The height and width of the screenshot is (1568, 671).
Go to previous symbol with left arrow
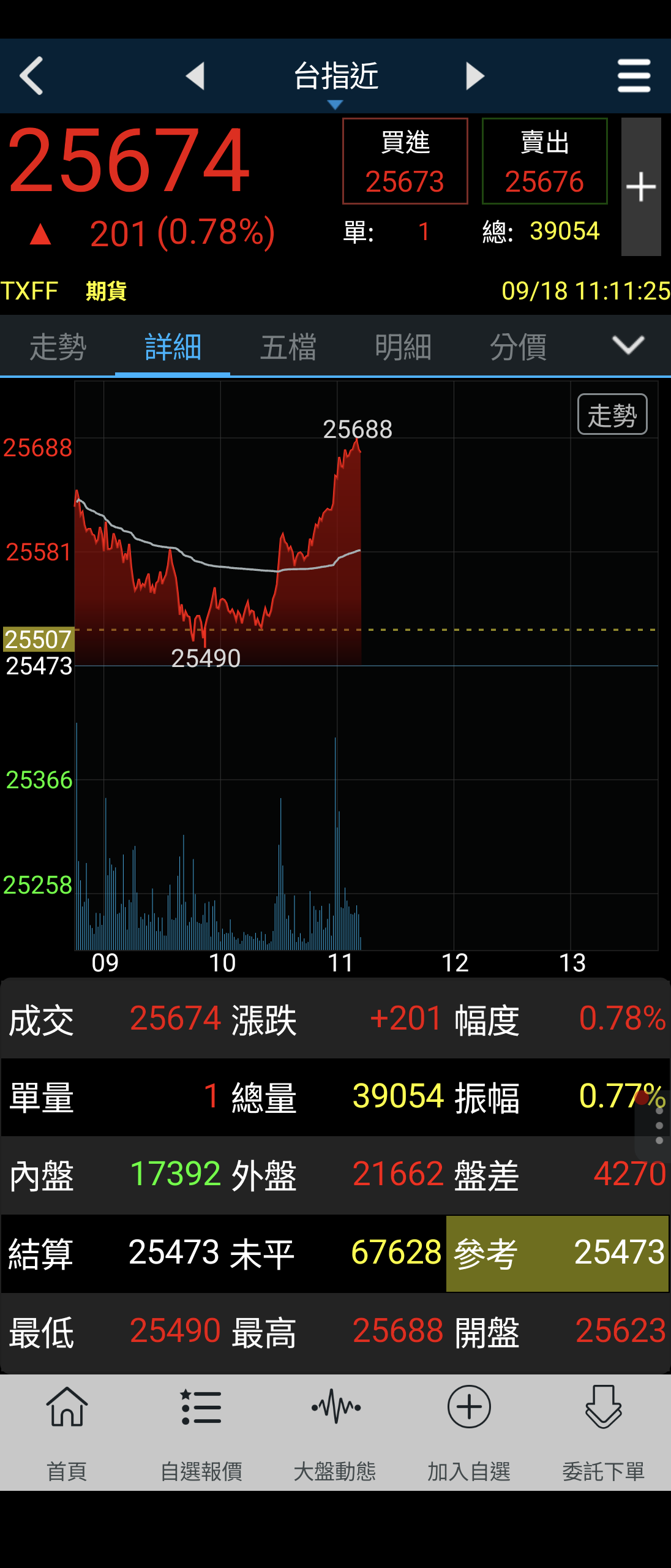click(x=195, y=75)
